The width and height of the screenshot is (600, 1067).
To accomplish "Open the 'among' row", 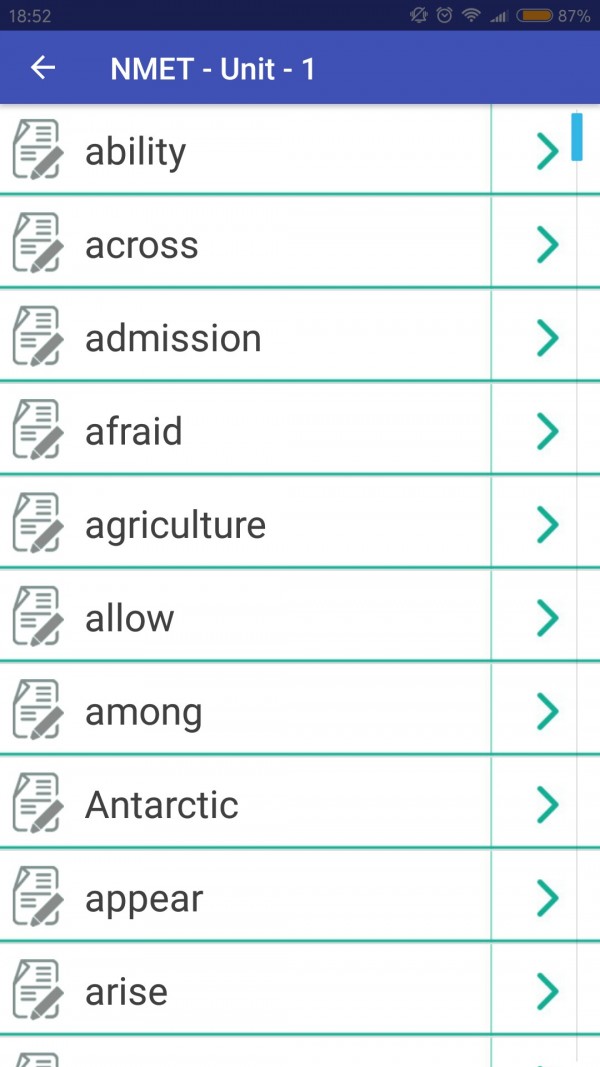I will tap(144, 712).
